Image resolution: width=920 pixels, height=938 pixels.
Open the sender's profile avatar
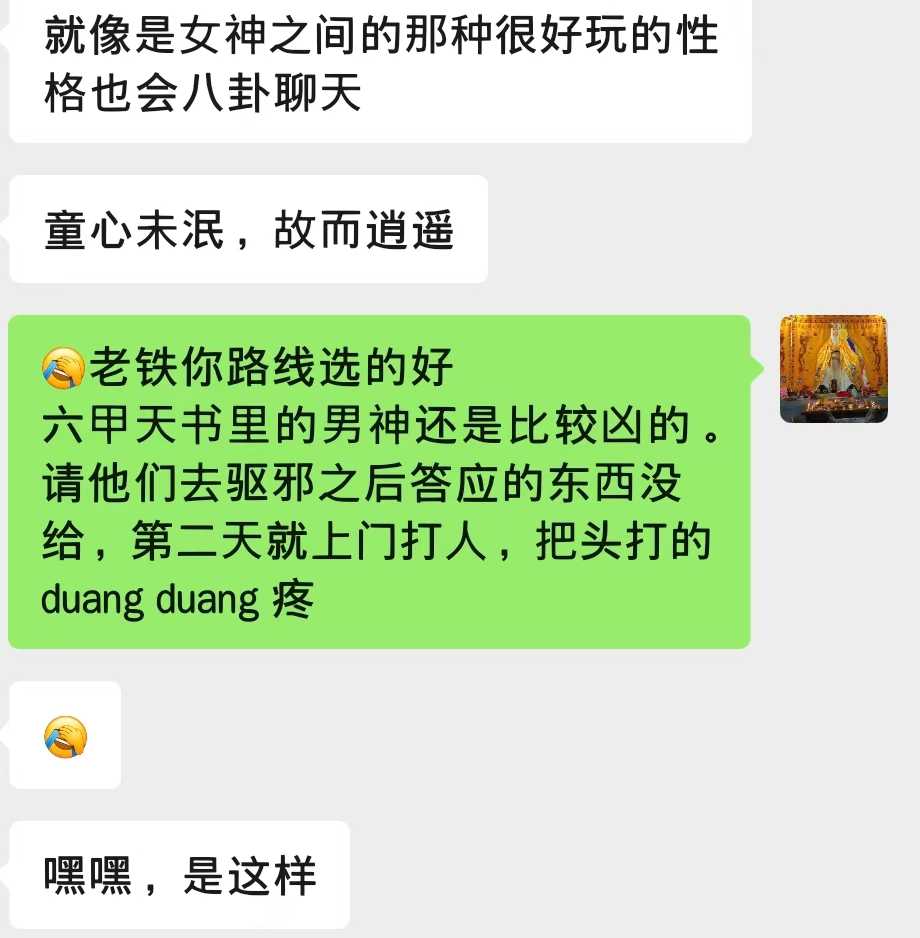coord(833,369)
